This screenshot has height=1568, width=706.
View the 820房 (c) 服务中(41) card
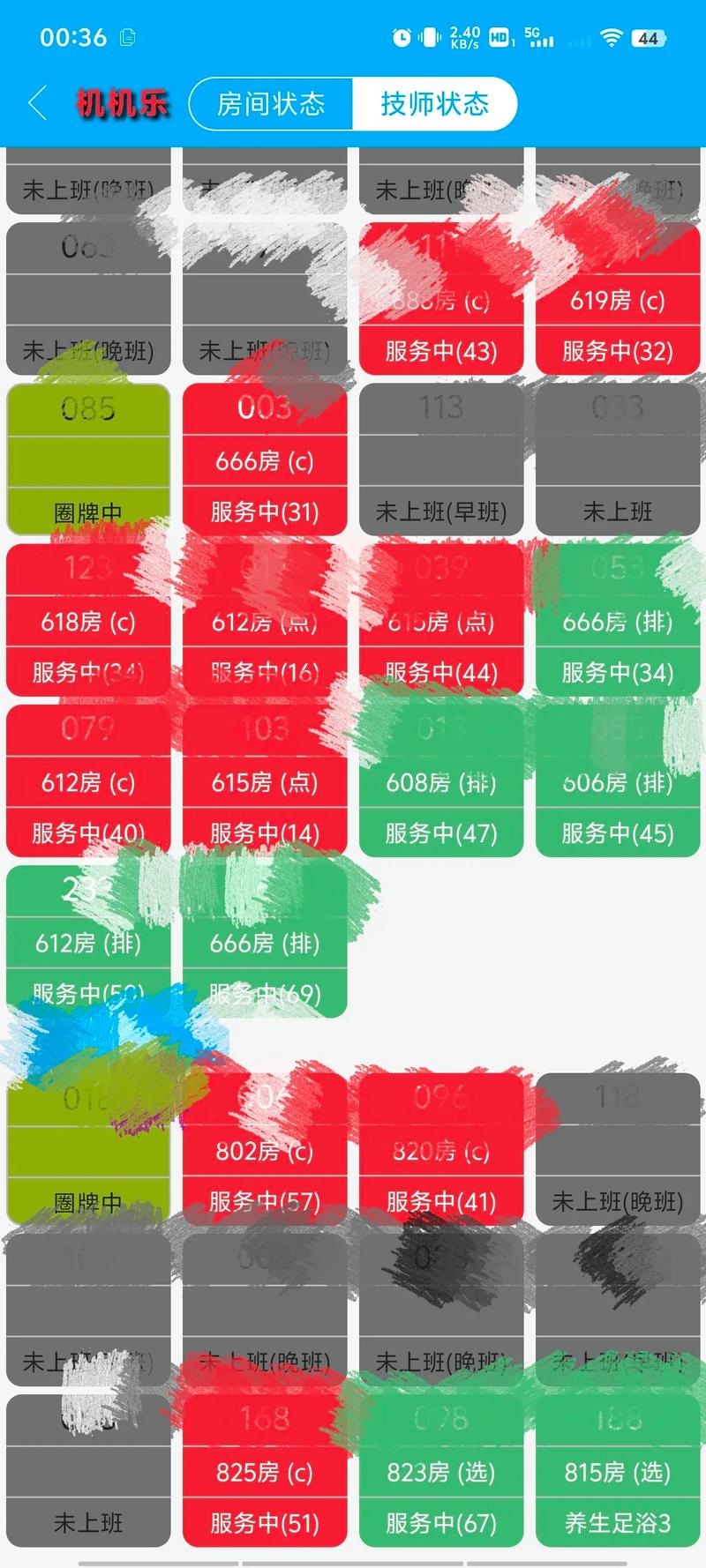(441, 1150)
